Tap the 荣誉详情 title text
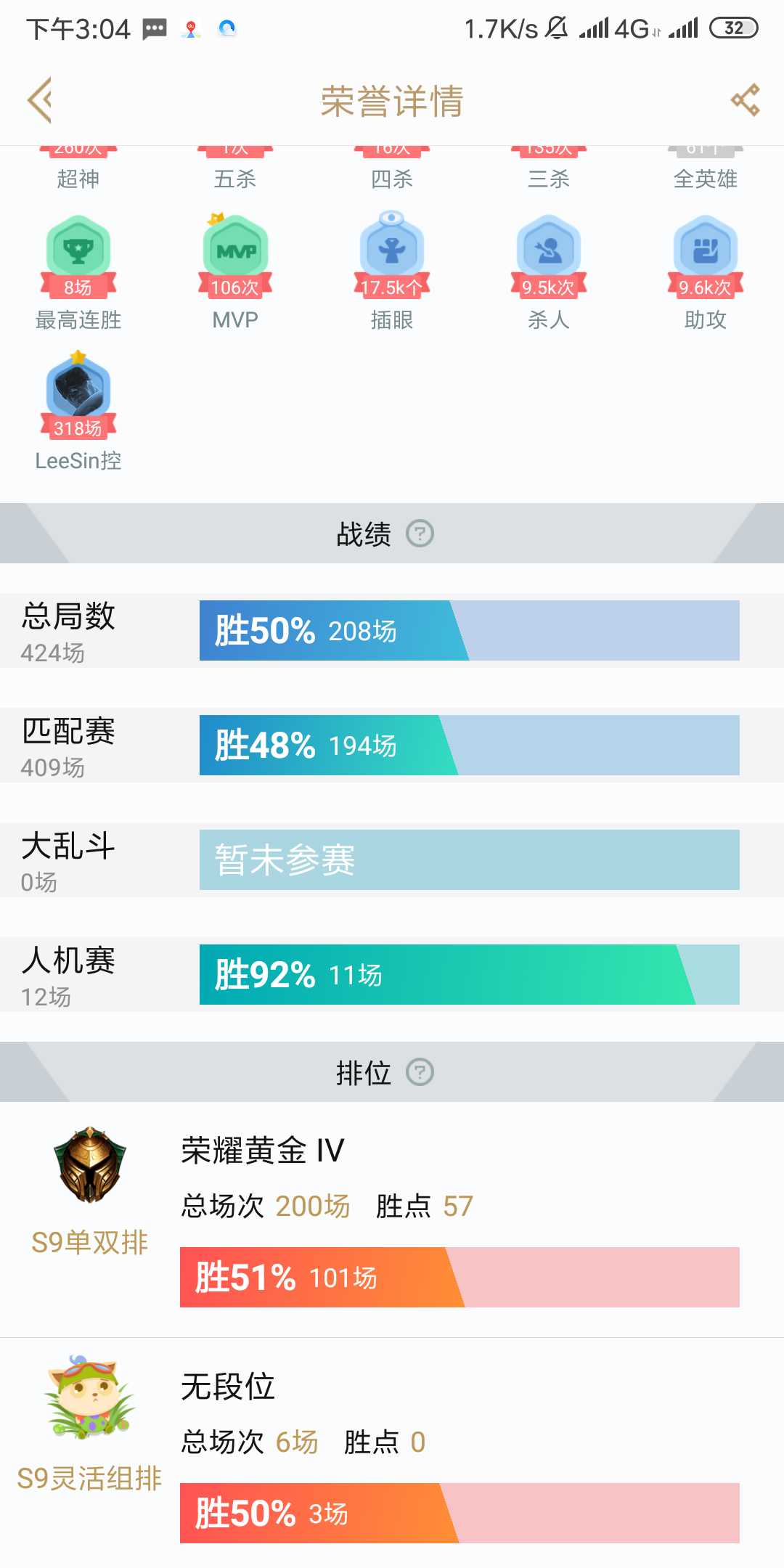The height and width of the screenshot is (1568, 784). coord(392,99)
